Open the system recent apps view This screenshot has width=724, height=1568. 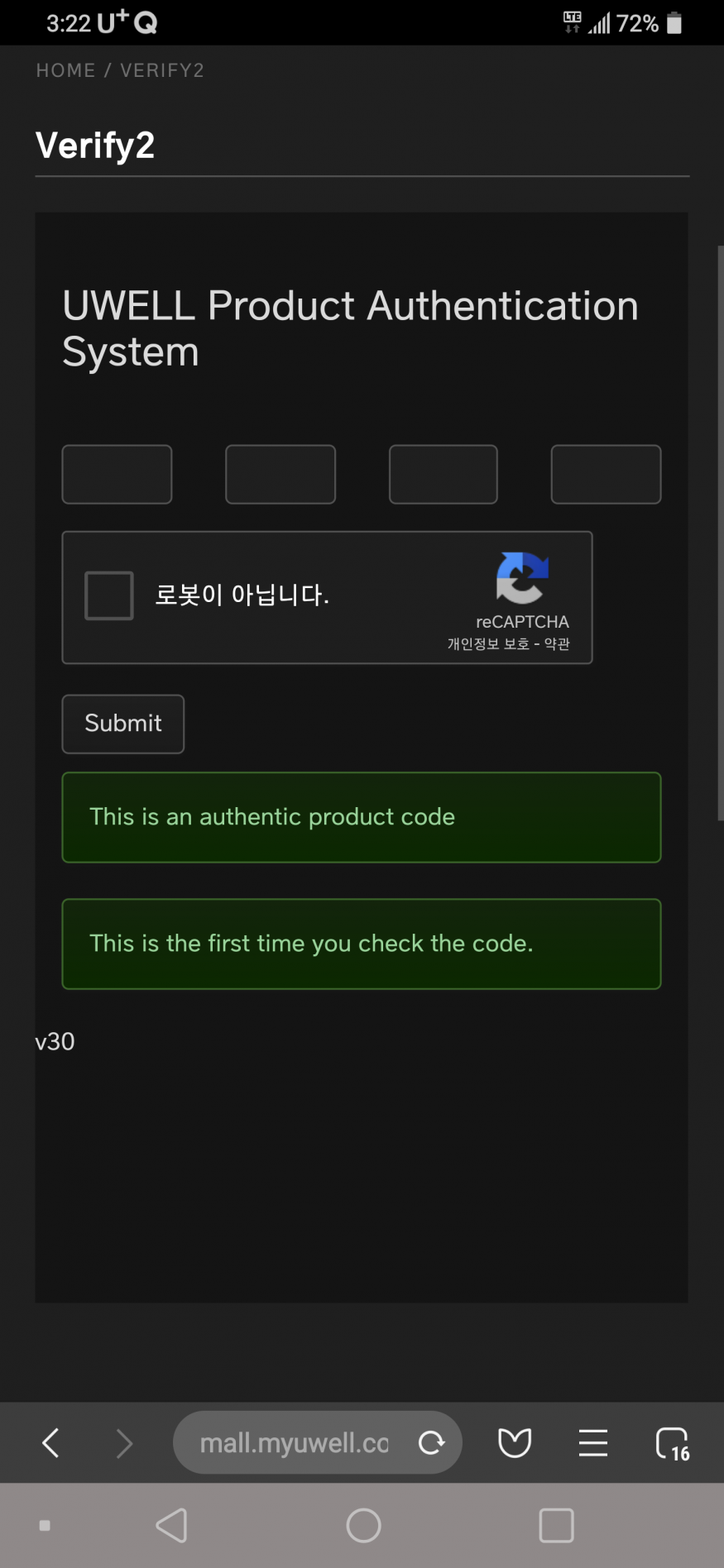coord(556,1525)
